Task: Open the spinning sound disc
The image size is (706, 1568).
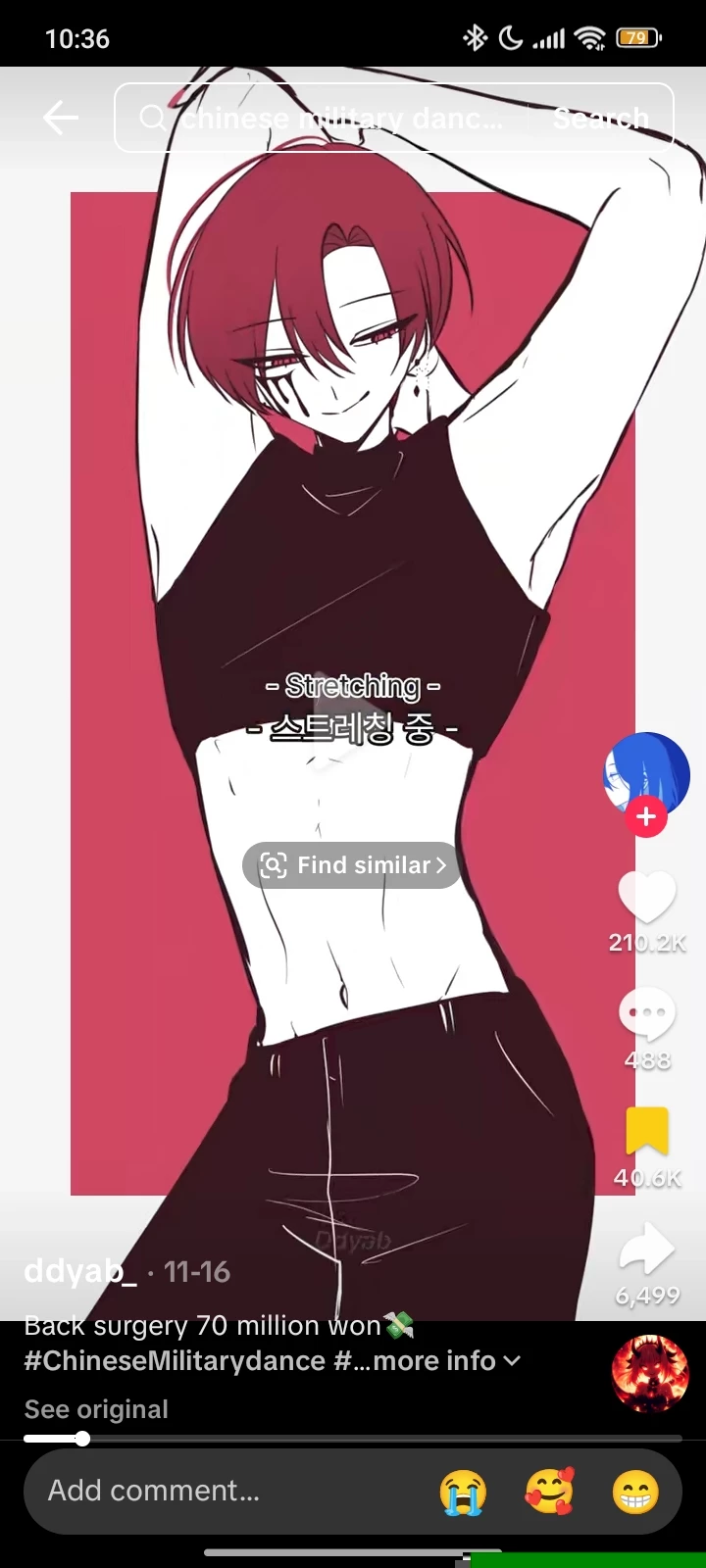Action: (649, 1373)
